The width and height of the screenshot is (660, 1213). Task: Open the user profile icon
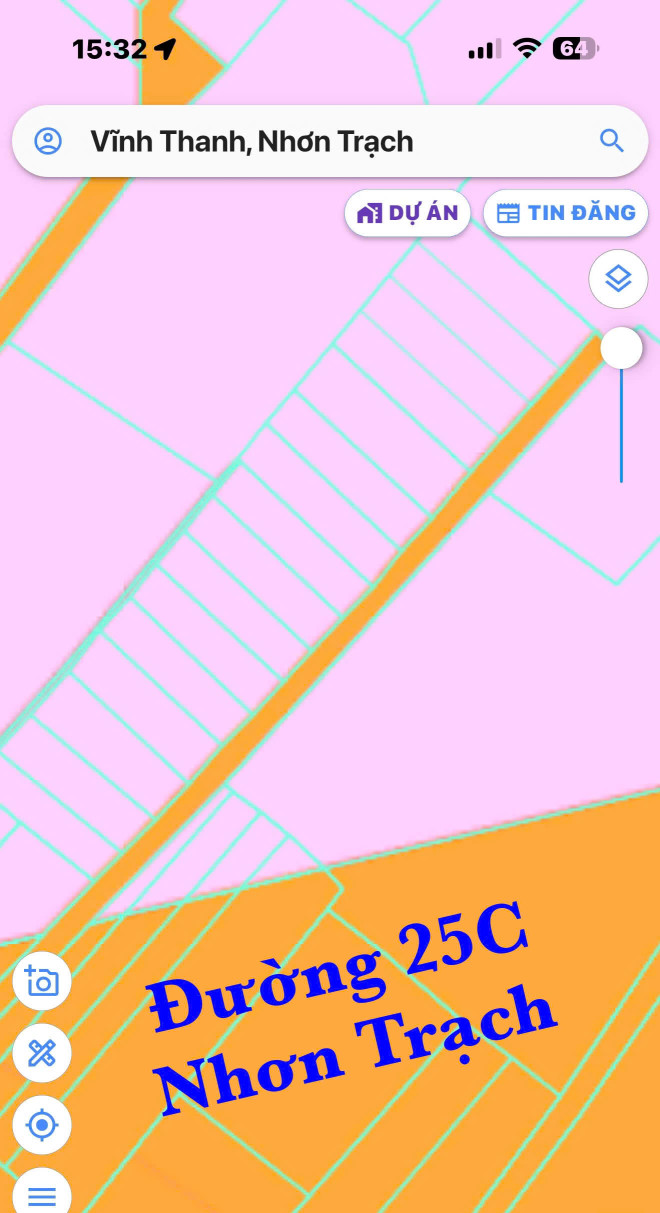tap(48, 141)
